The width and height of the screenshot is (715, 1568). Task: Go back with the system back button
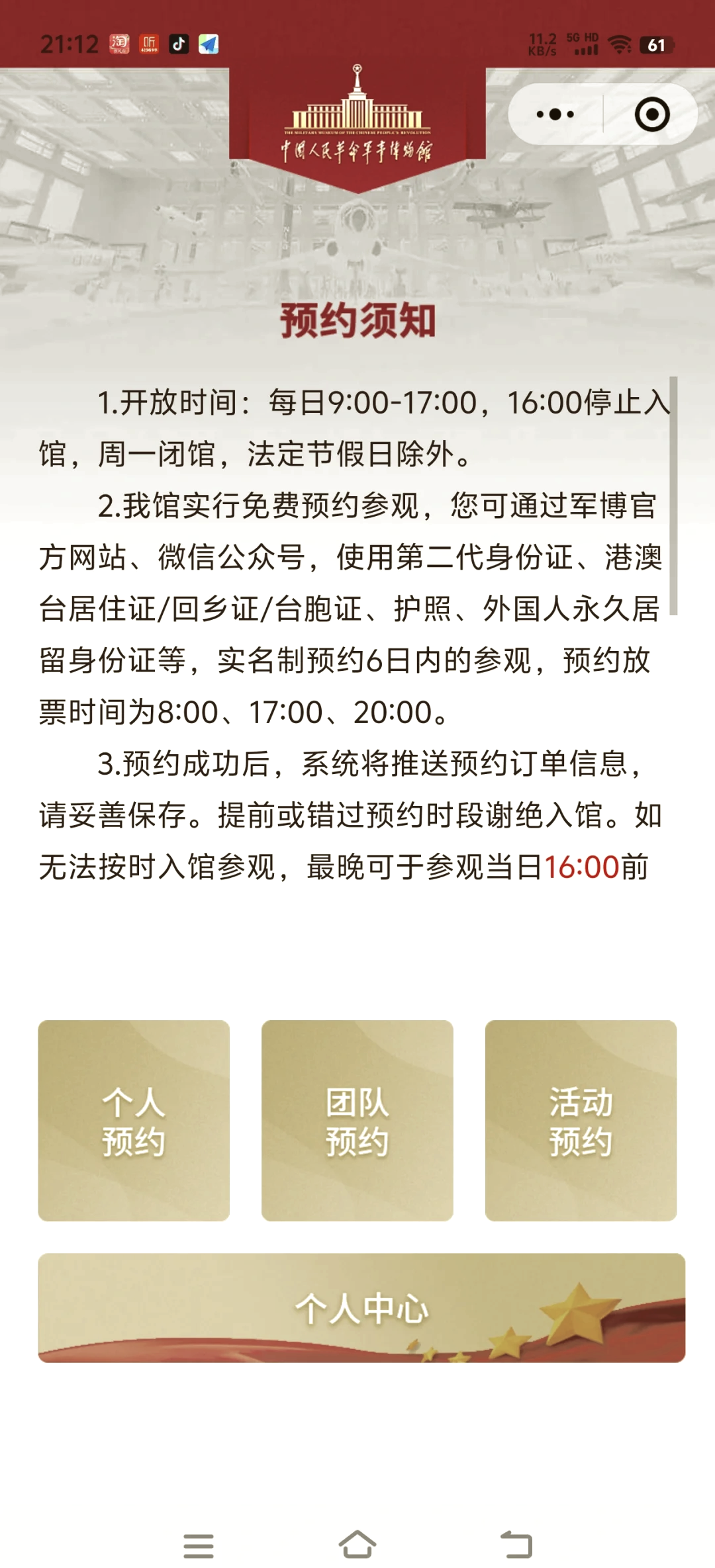pyautogui.click(x=516, y=1545)
